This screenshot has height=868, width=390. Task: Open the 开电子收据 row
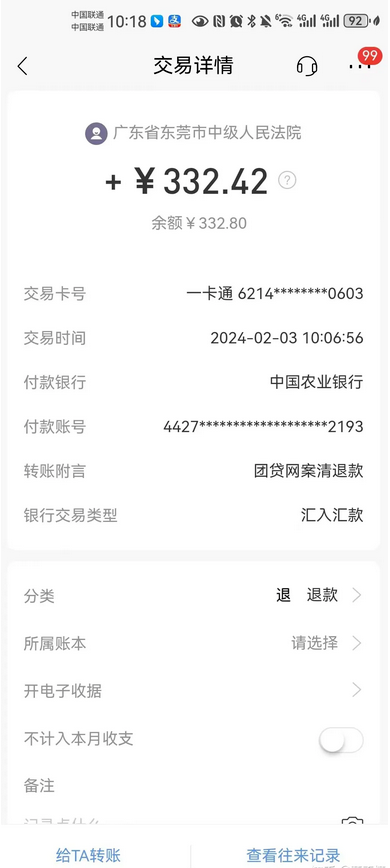194,691
